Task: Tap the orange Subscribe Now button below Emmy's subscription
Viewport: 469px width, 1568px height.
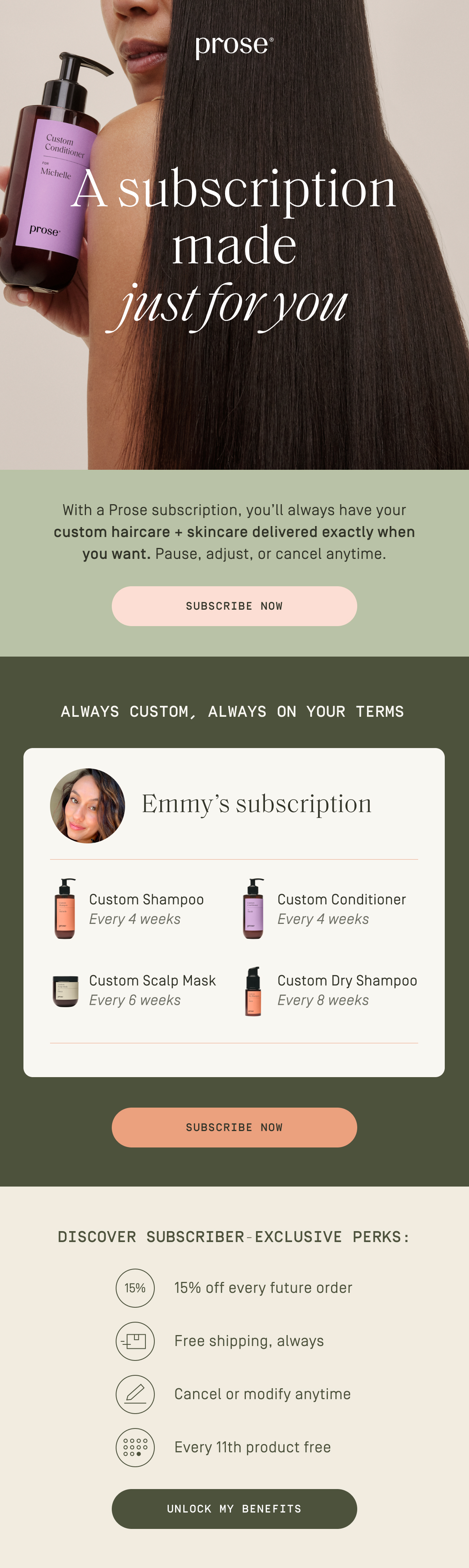Action: click(234, 1127)
